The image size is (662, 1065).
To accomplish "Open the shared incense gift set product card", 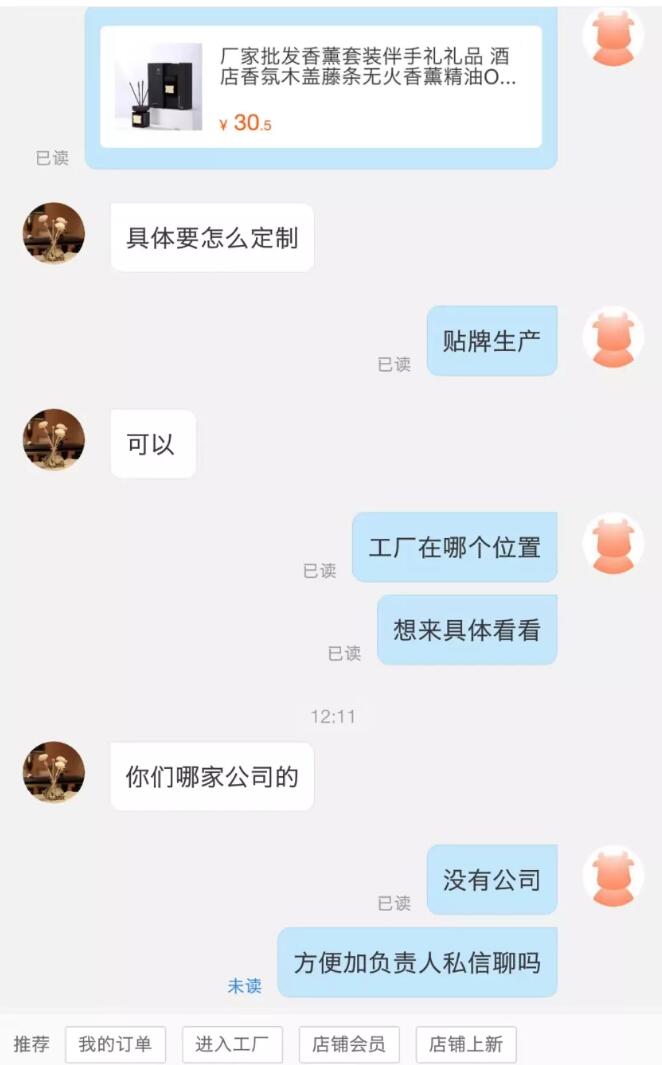I will (320, 87).
